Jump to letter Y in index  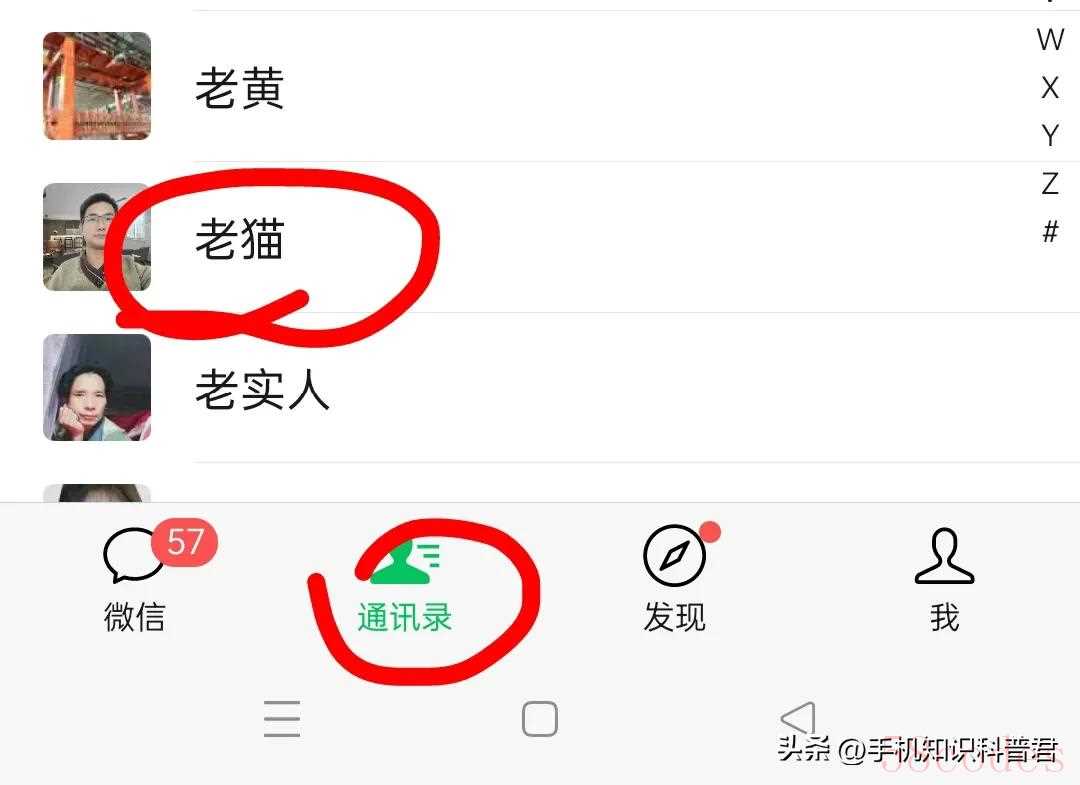point(1050,136)
